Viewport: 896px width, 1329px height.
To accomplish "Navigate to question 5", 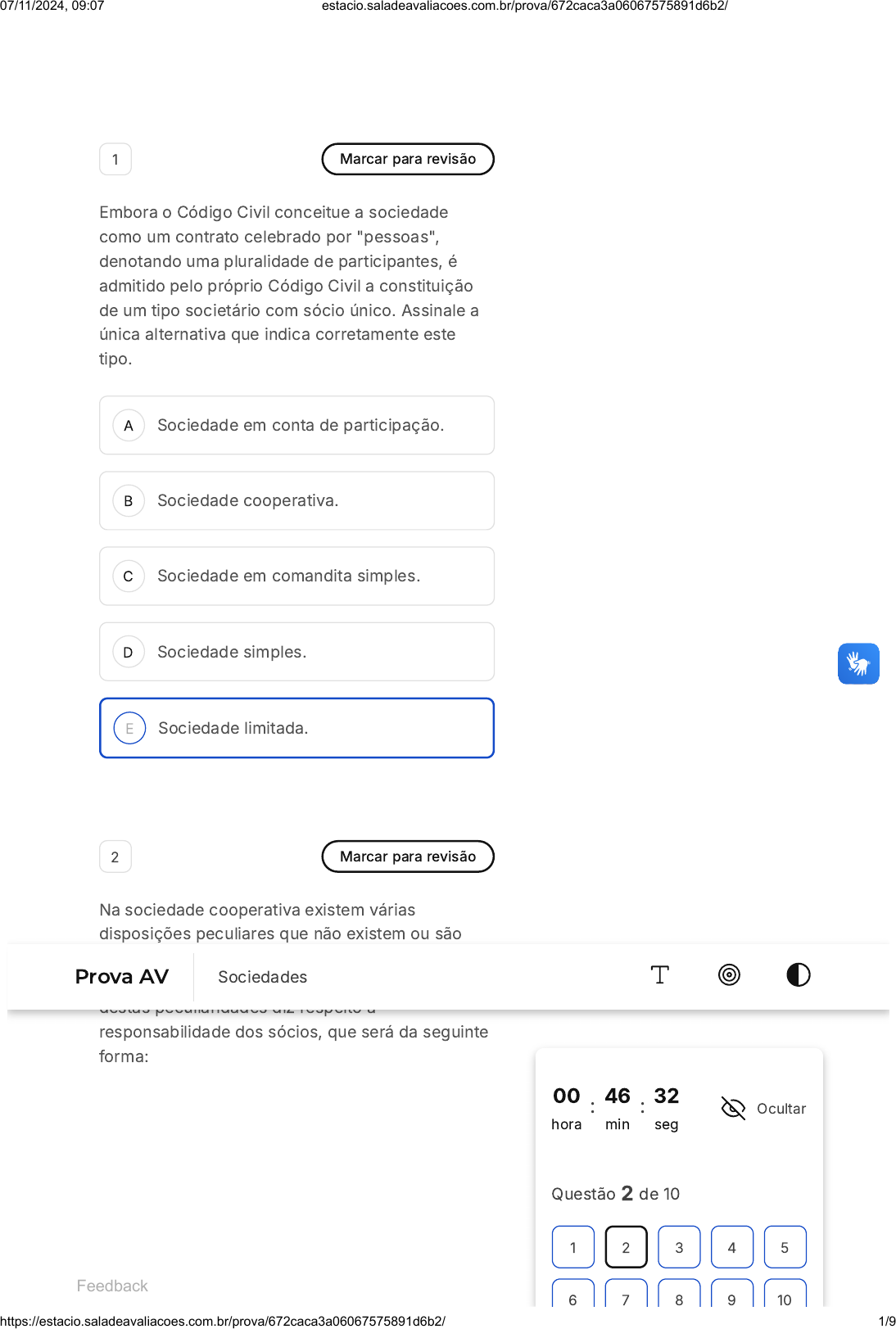I will pyautogui.click(x=785, y=1247).
